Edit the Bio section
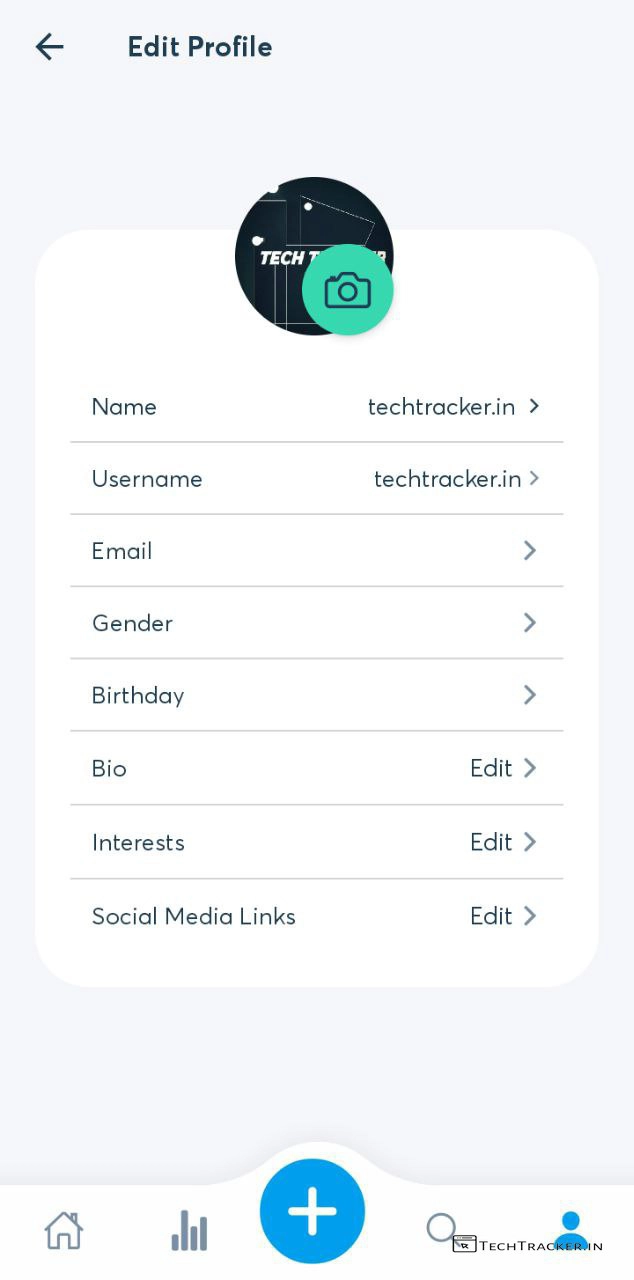Image resolution: width=634 pixels, height=1280 pixels. click(316, 768)
